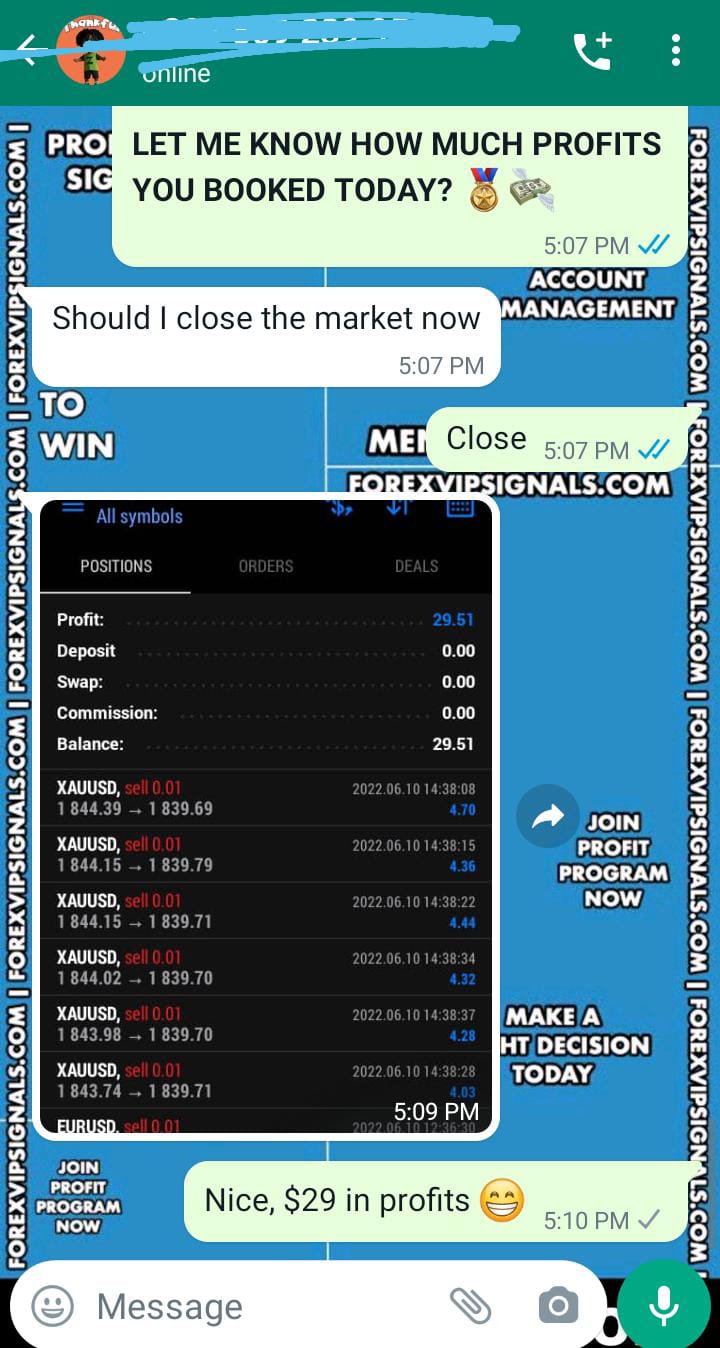The image size is (720, 1348).
Task: Open the emoji picker
Action: 52,1306
